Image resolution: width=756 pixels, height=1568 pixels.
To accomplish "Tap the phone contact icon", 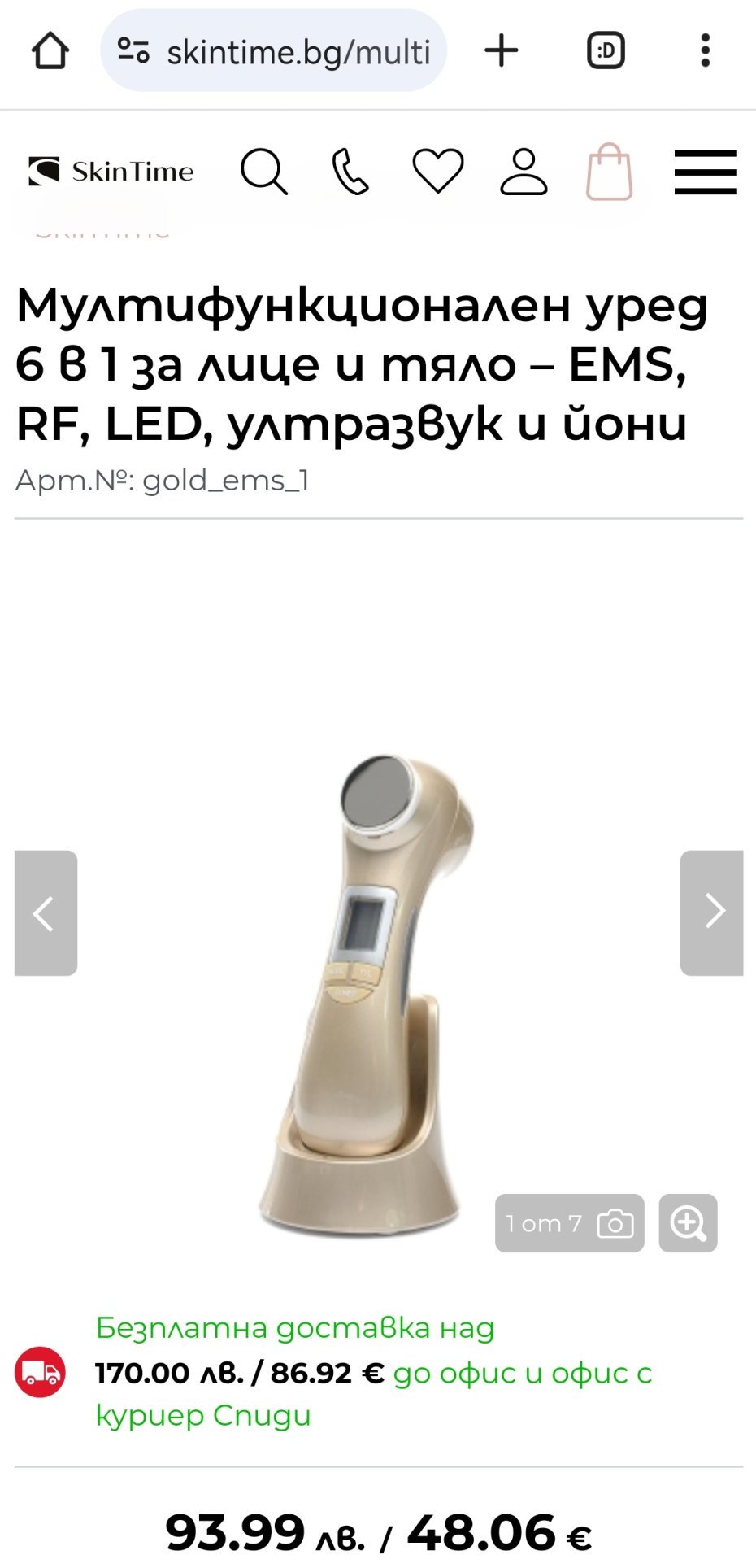I will click(x=350, y=172).
